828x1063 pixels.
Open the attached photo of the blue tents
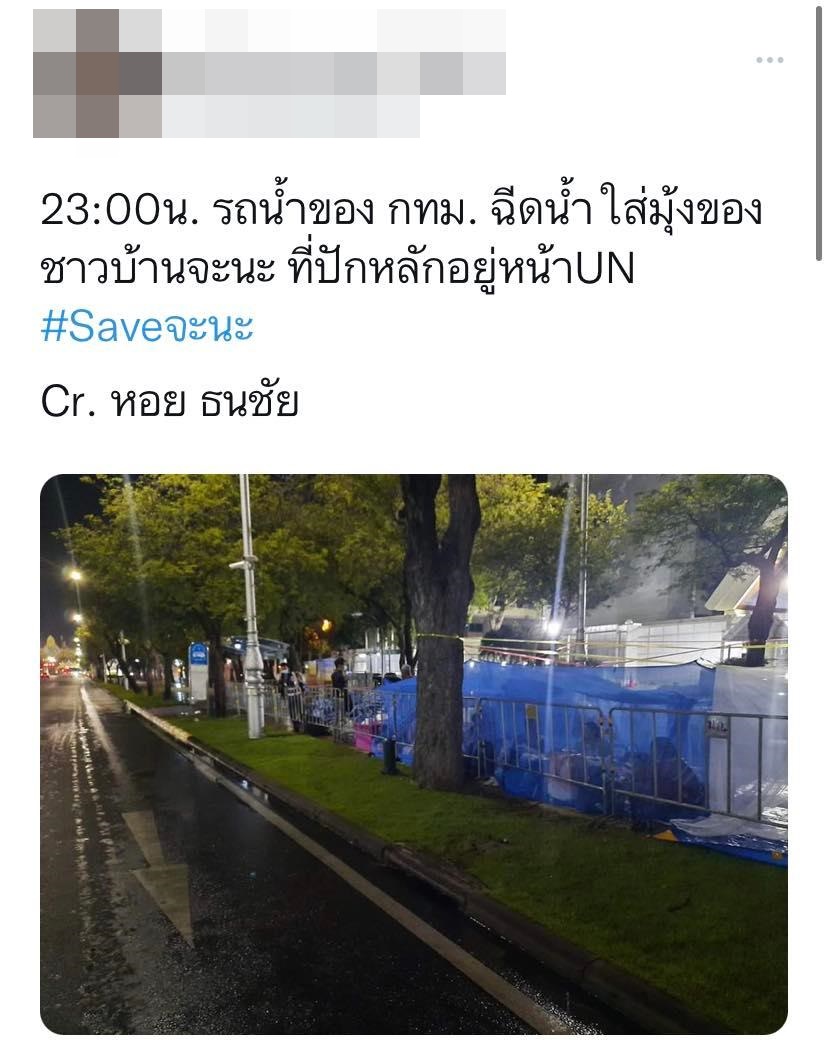click(x=414, y=754)
